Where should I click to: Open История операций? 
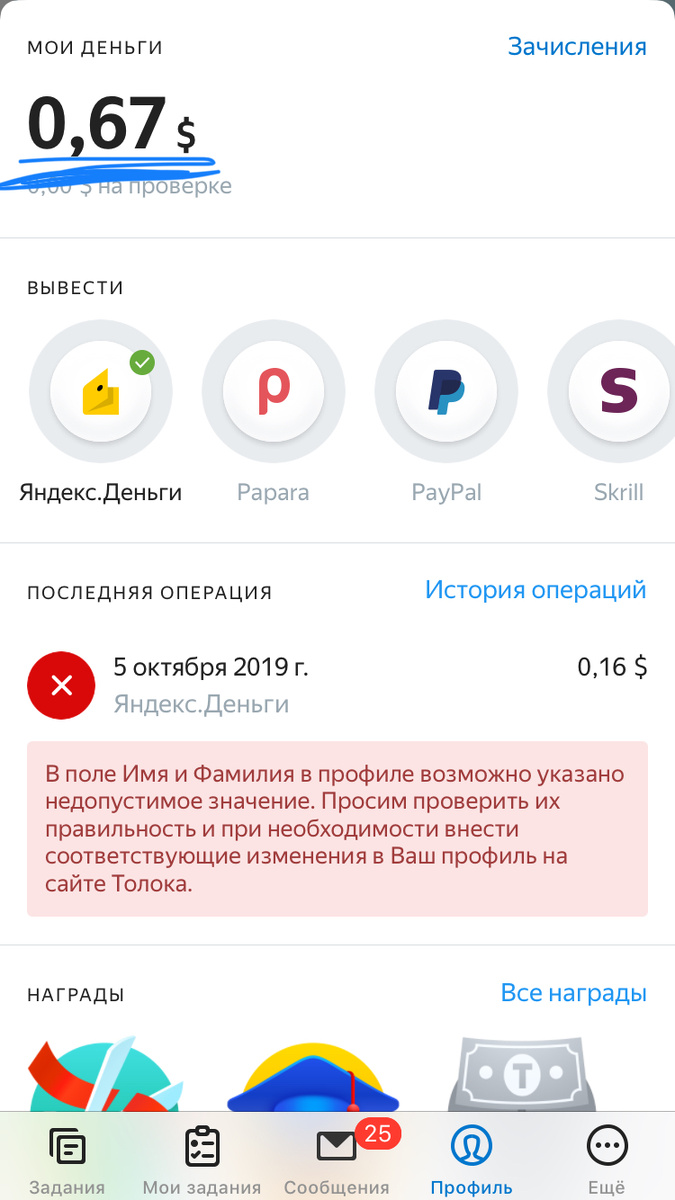tap(535, 590)
